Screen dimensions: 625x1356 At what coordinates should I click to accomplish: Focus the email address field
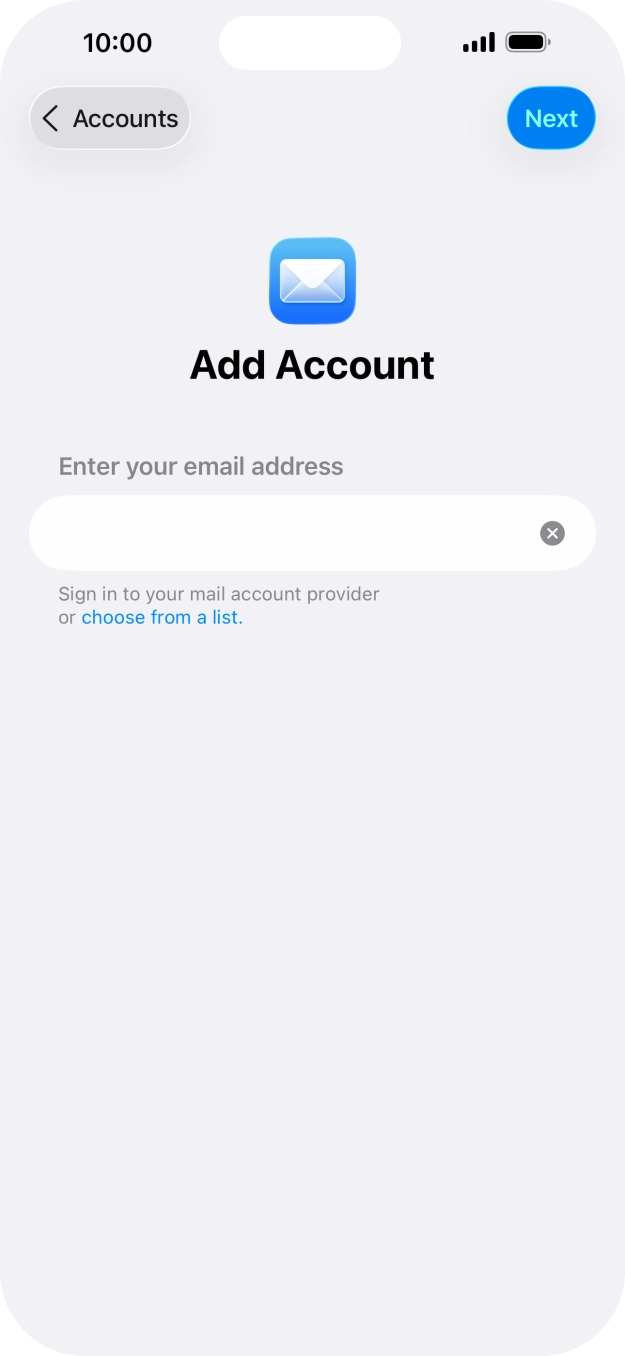click(312, 533)
